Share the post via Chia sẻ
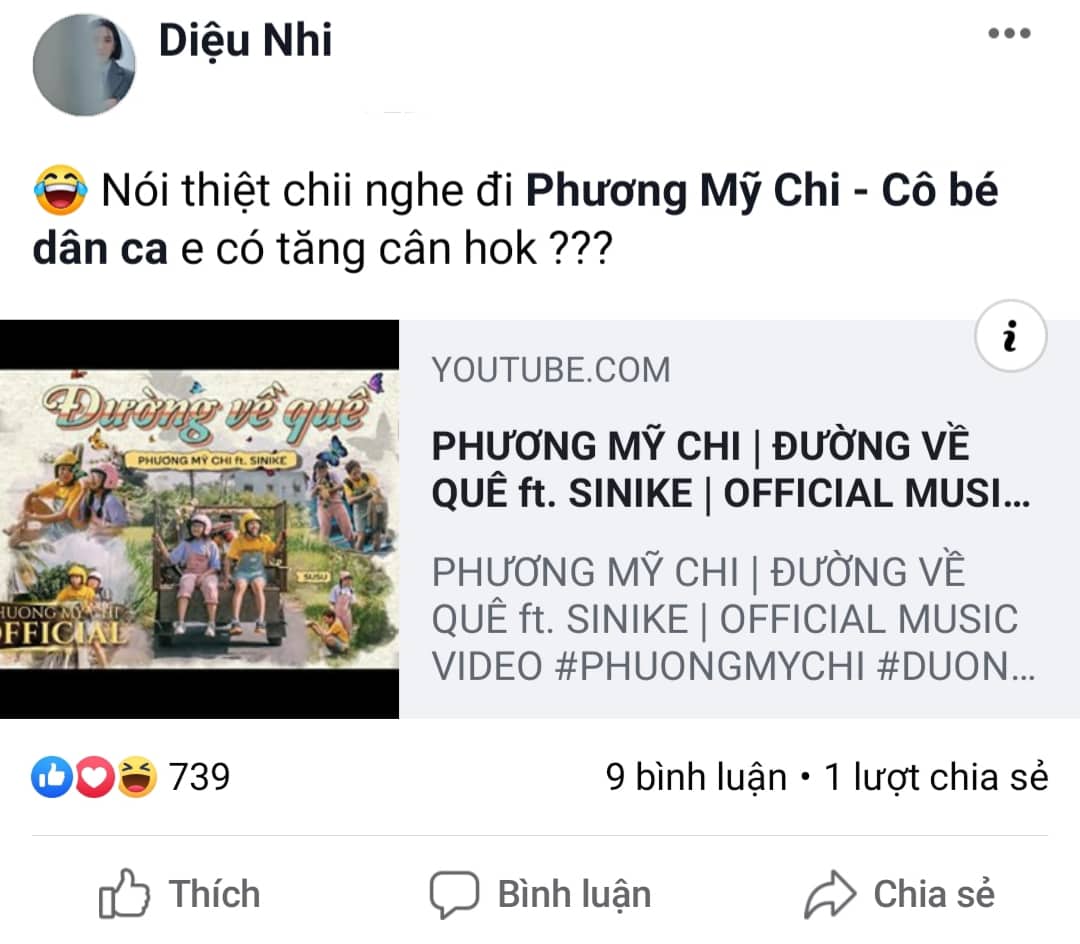The width and height of the screenshot is (1080, 944). [x=900, y=894]
